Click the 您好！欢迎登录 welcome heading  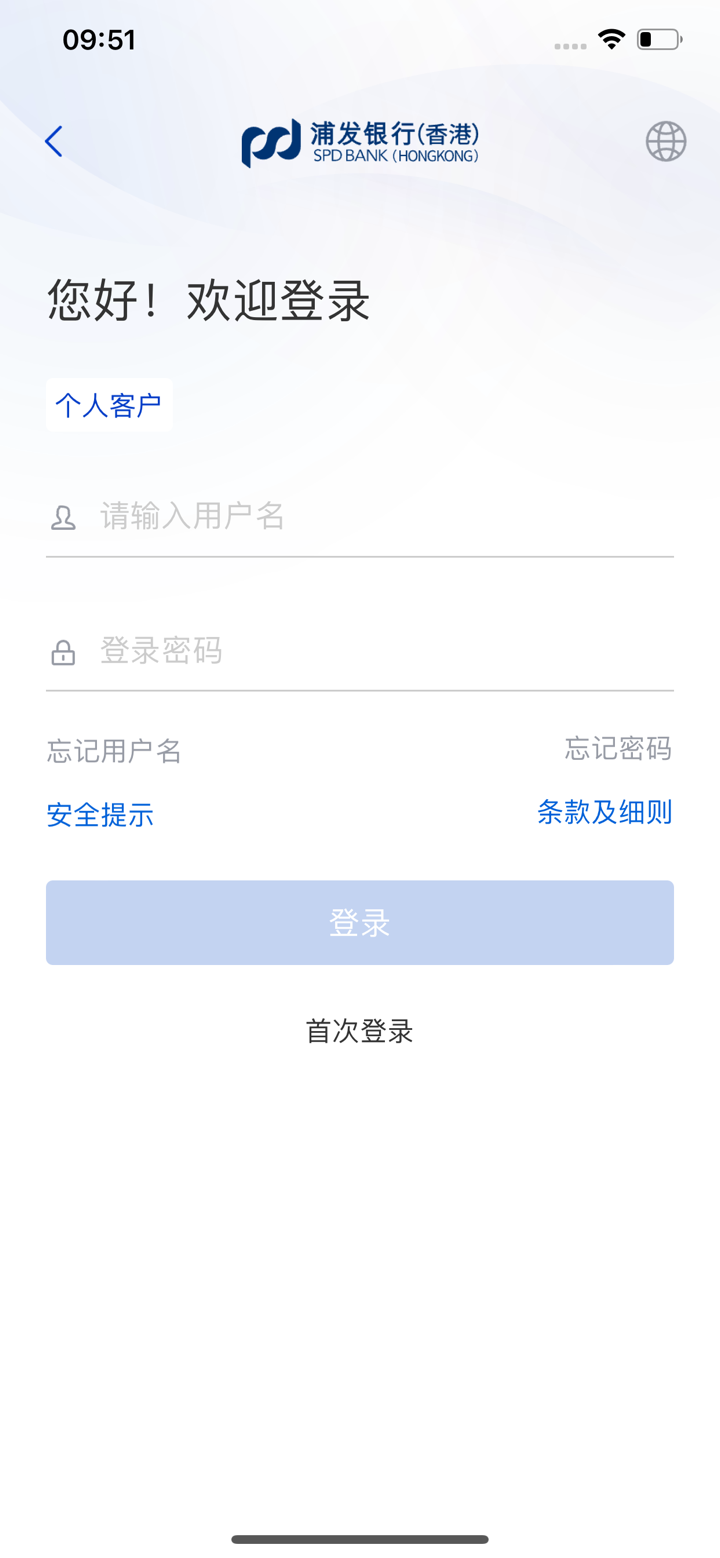coord(206,301)
